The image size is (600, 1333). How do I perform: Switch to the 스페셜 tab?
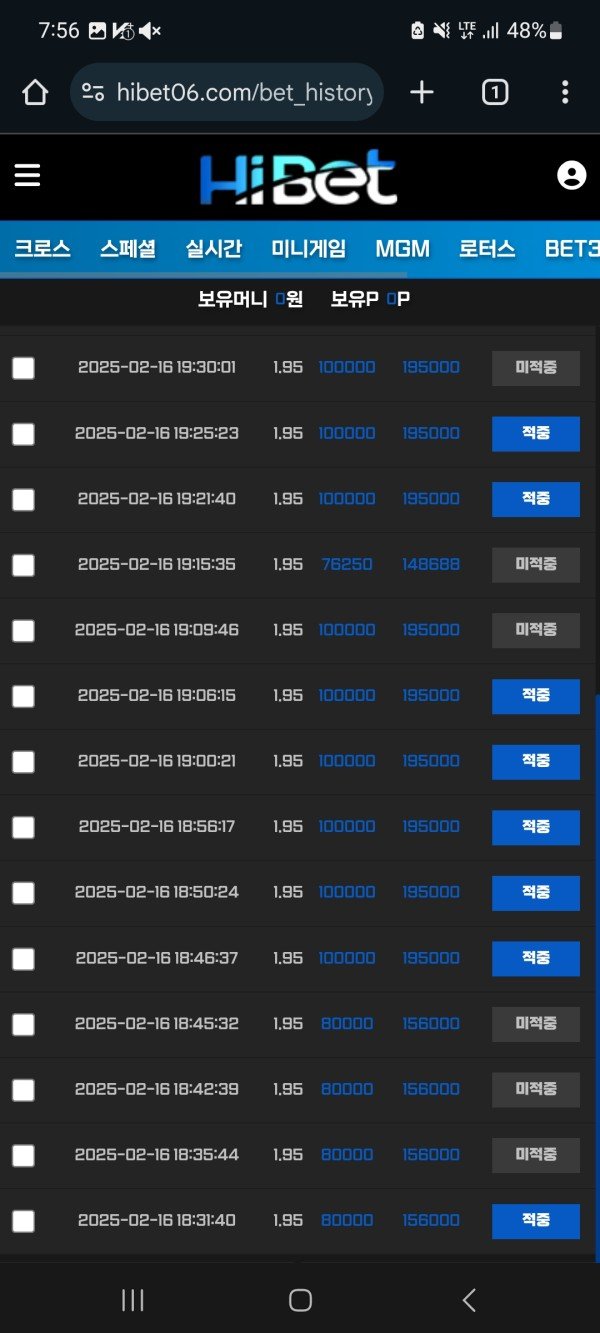click(128, 249)
